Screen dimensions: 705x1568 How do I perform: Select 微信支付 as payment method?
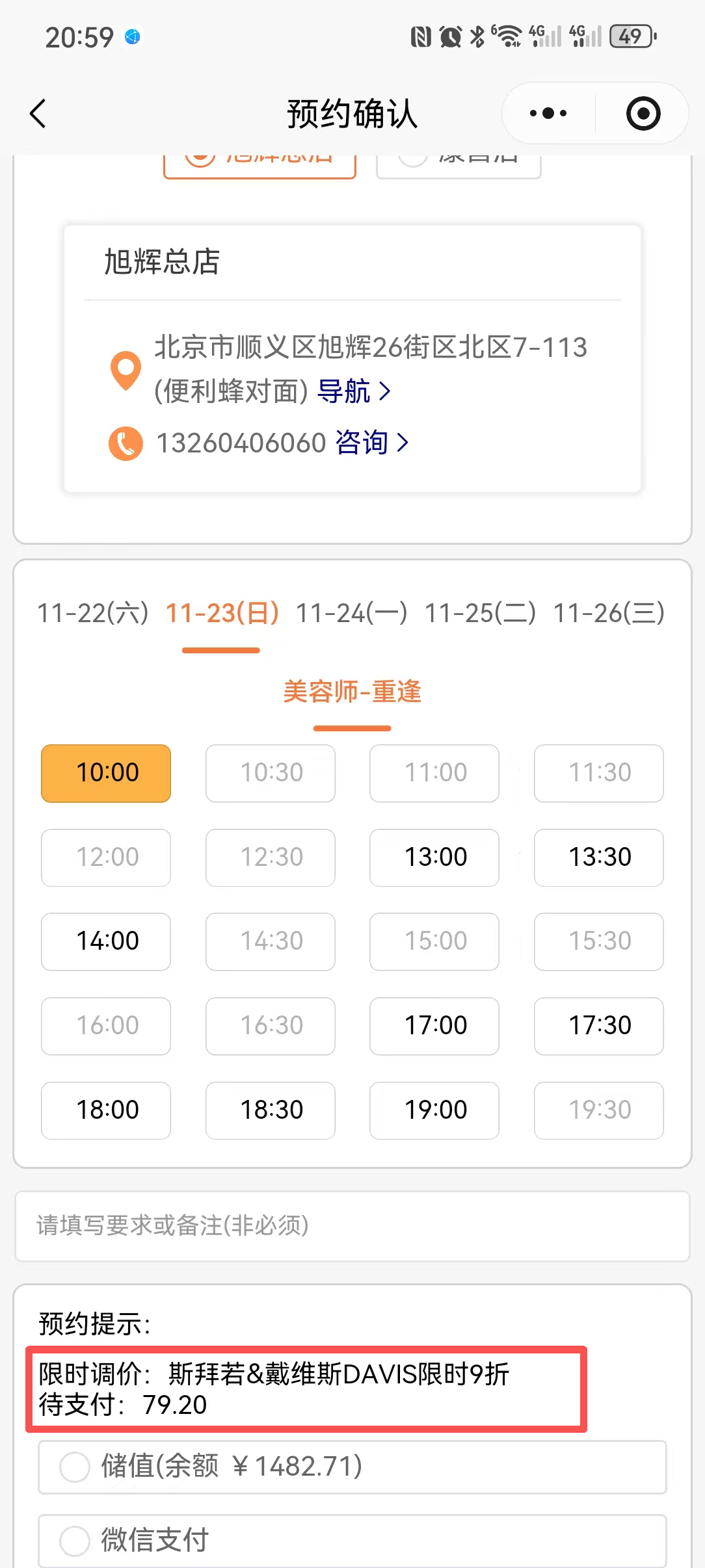coord(75,1541)
